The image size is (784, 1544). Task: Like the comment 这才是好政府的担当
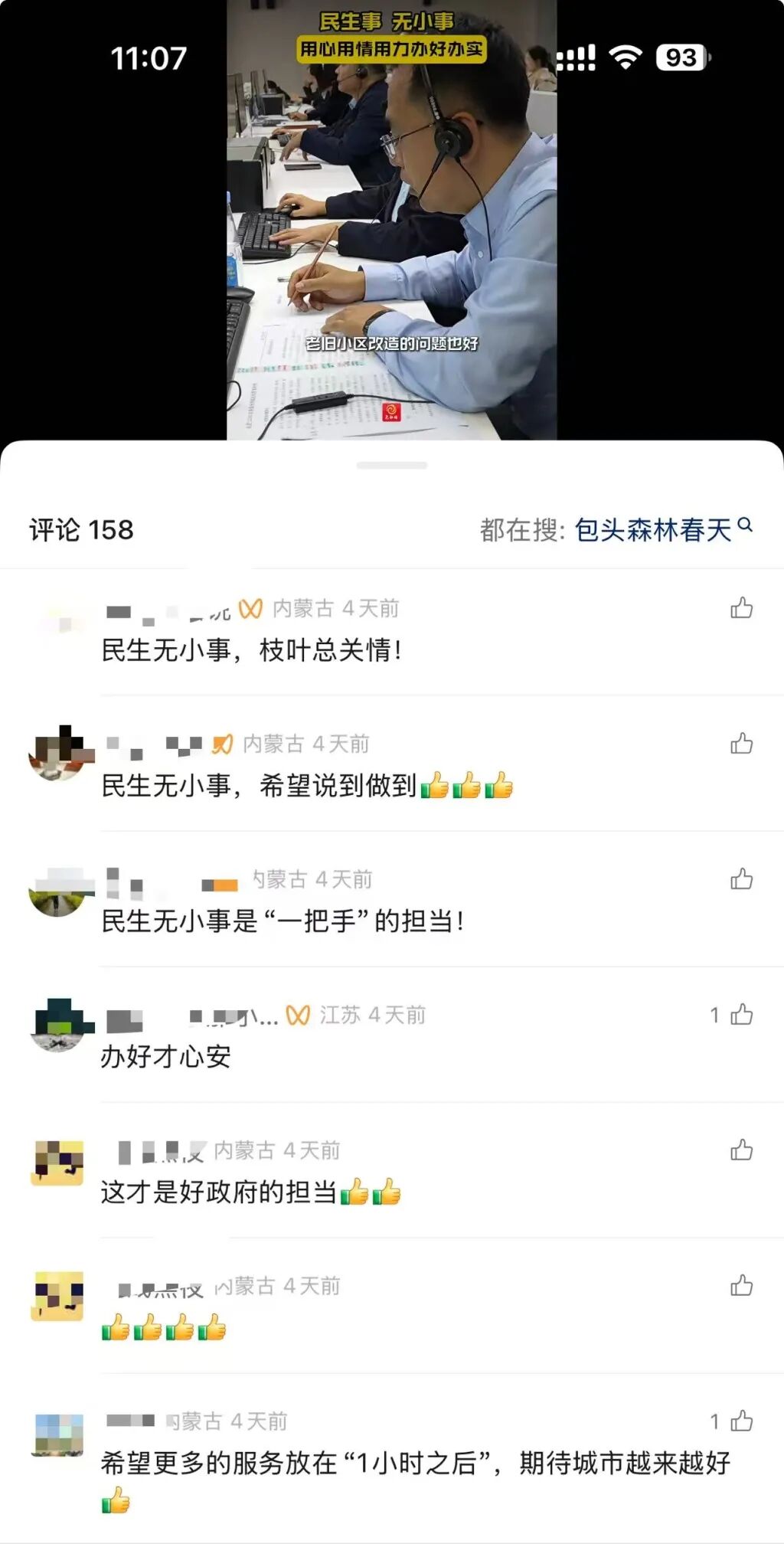click(x=741, y=1150)
